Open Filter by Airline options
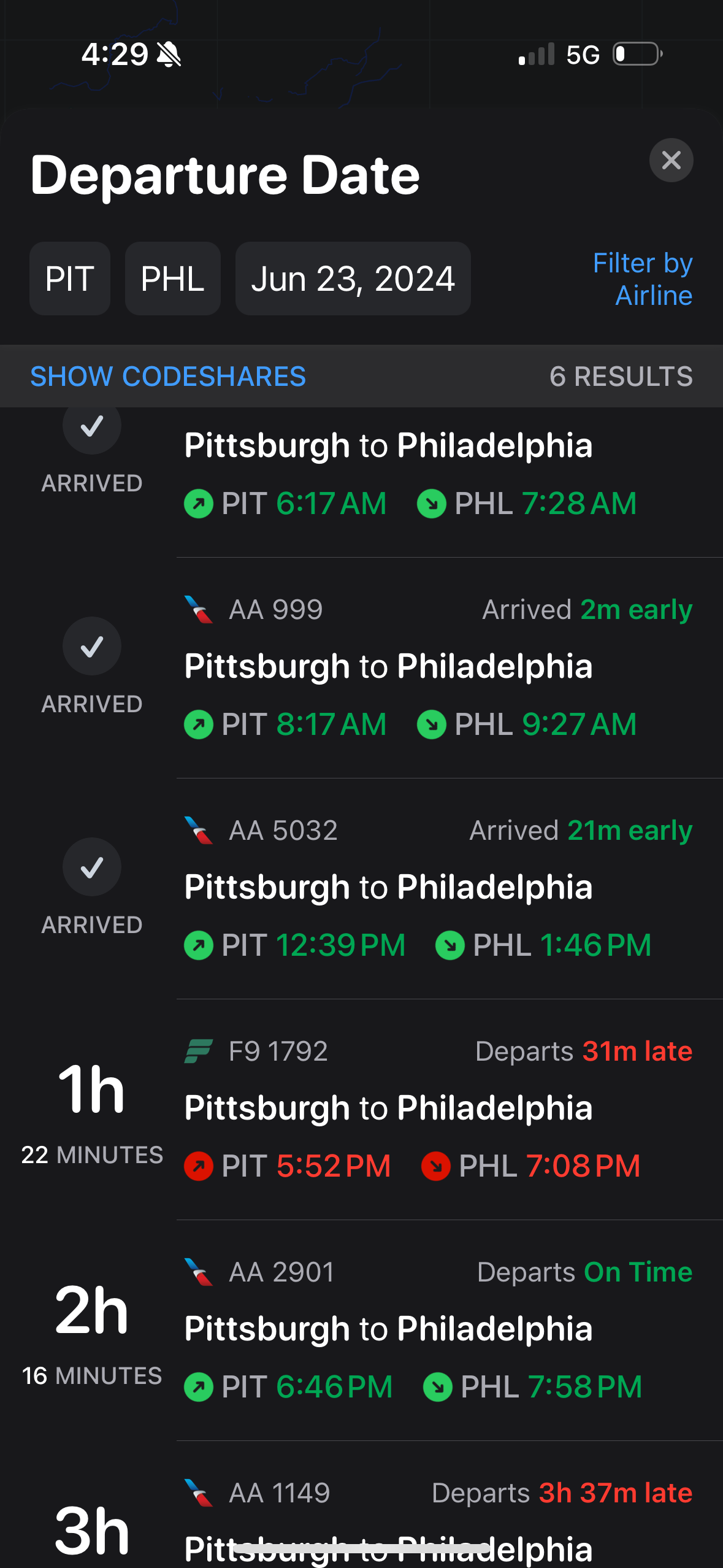The height and width of the screenshot is (1568, 723). [642, 279]
